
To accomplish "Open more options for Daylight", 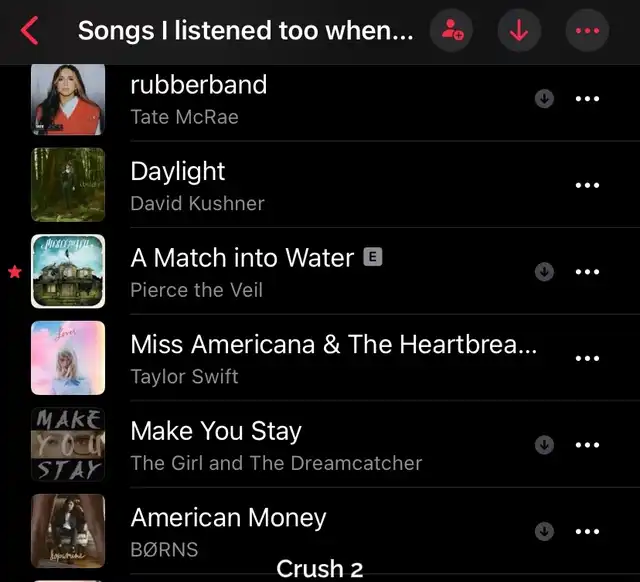I will (x=587, y=185).
